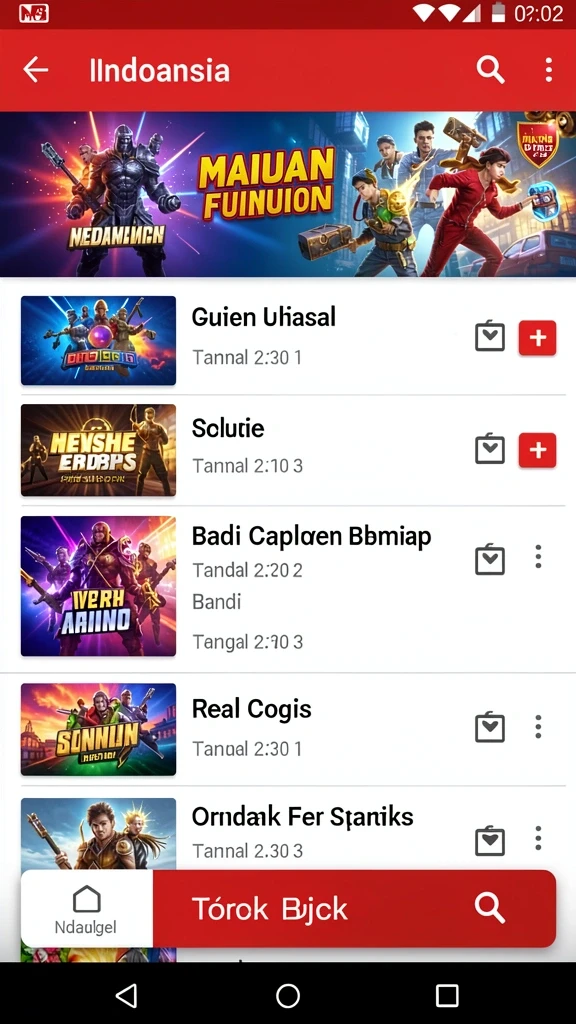Open search in the top app bar

pos(490,69)
